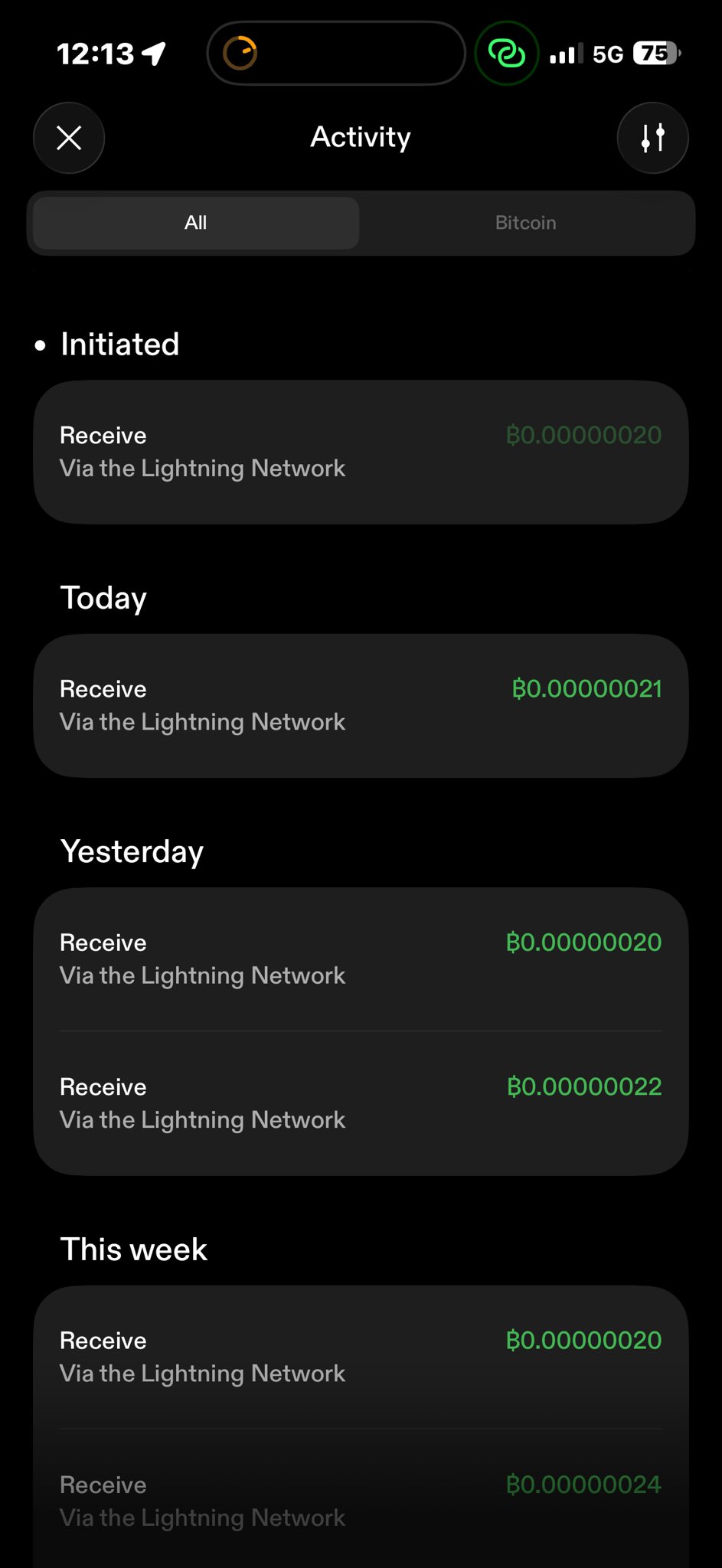Switch to the Bitcoin tab

click(525, 223)
